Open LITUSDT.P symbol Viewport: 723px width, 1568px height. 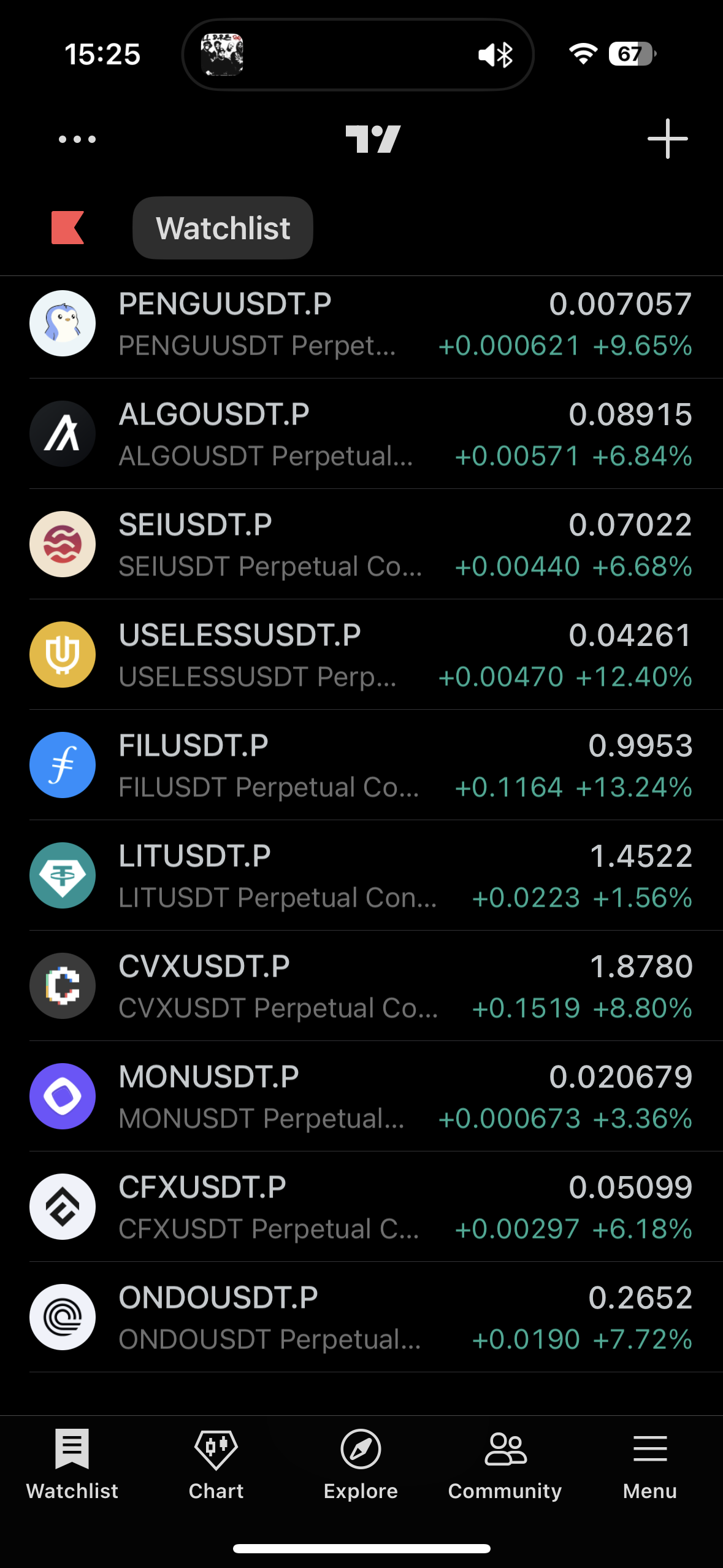click(361, 876)
